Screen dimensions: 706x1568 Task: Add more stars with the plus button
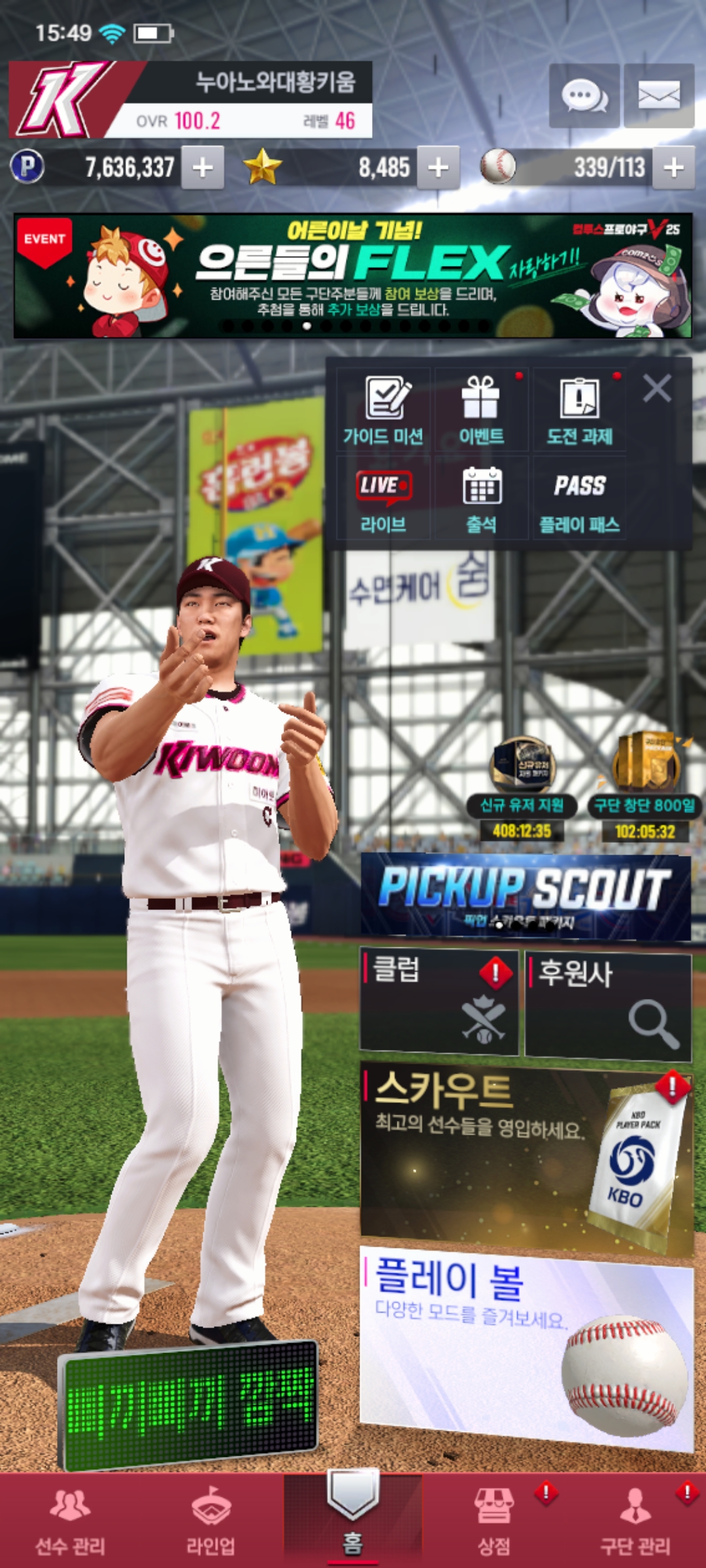[x=438, y=168]
